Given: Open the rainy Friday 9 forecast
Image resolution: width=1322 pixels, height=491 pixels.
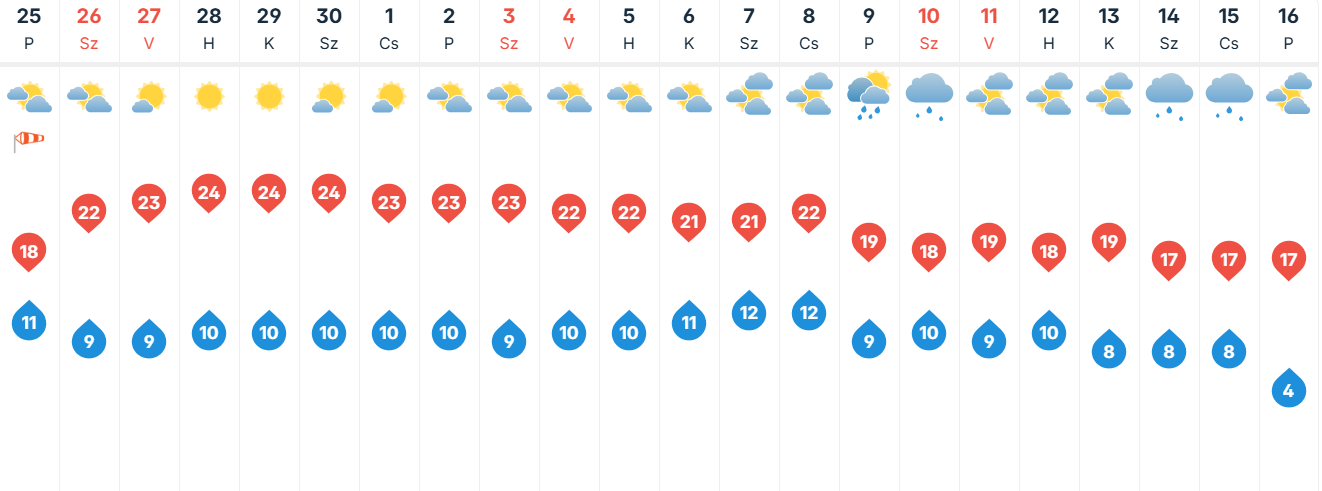Looking at the screenshot, I should pos(869,245).
